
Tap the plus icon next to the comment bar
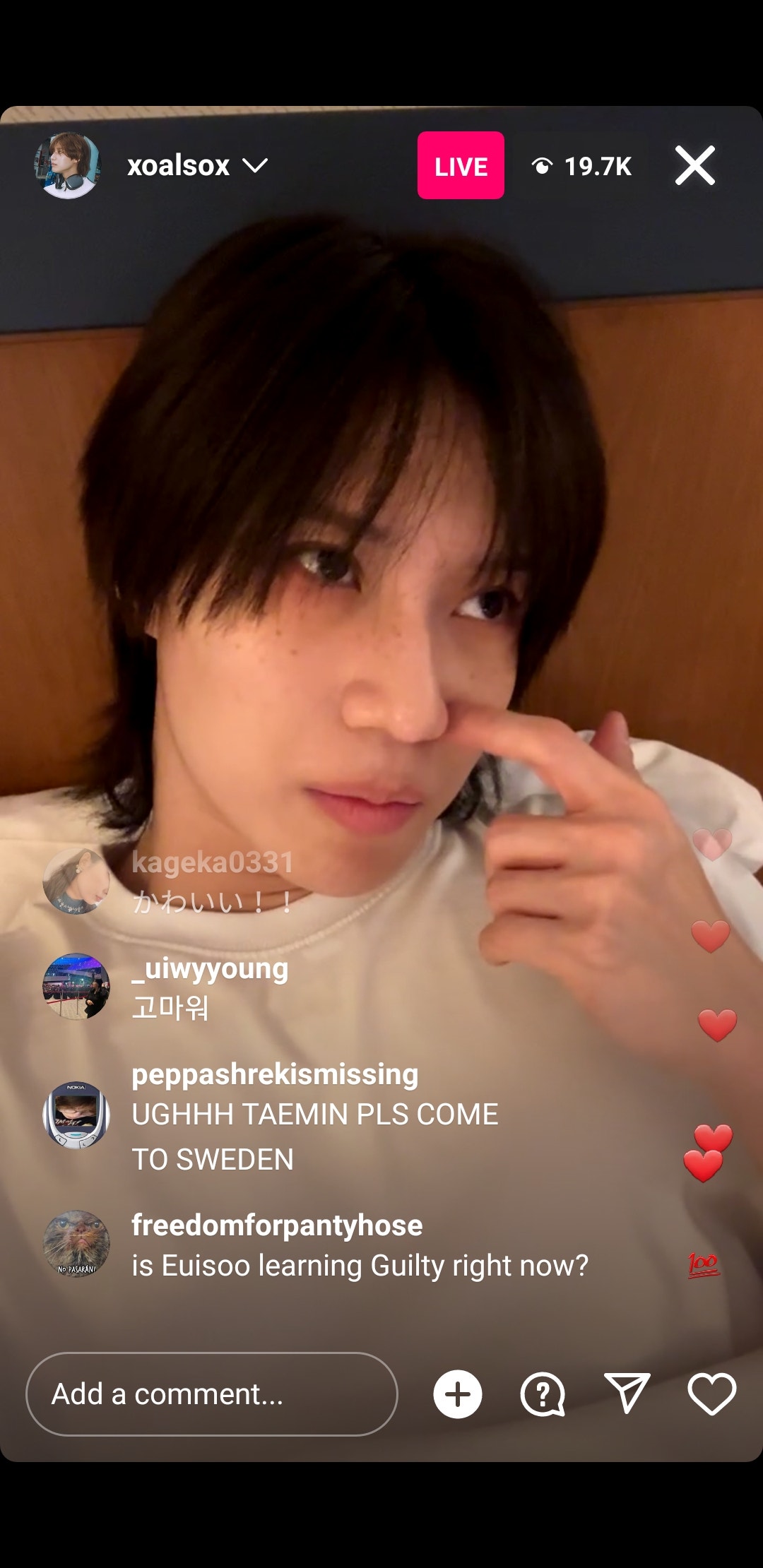[x=459, y=1394]
